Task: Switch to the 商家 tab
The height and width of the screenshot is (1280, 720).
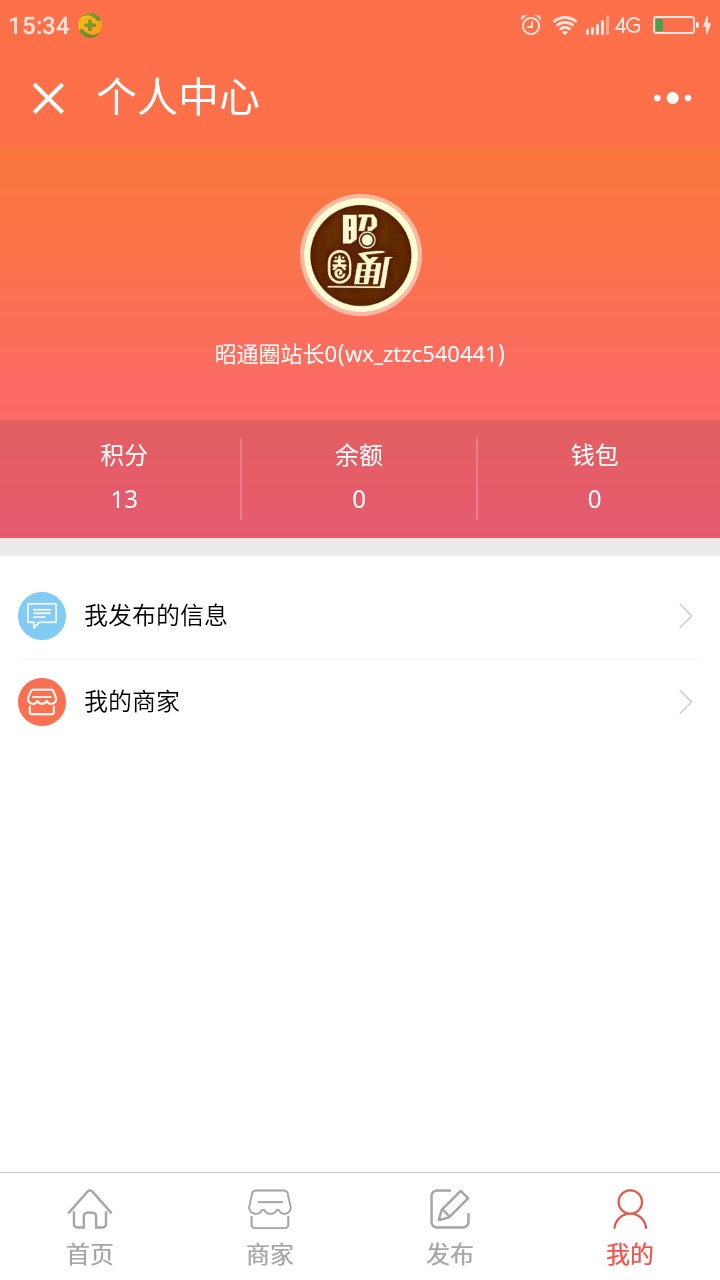Action: coord(270,1227)
